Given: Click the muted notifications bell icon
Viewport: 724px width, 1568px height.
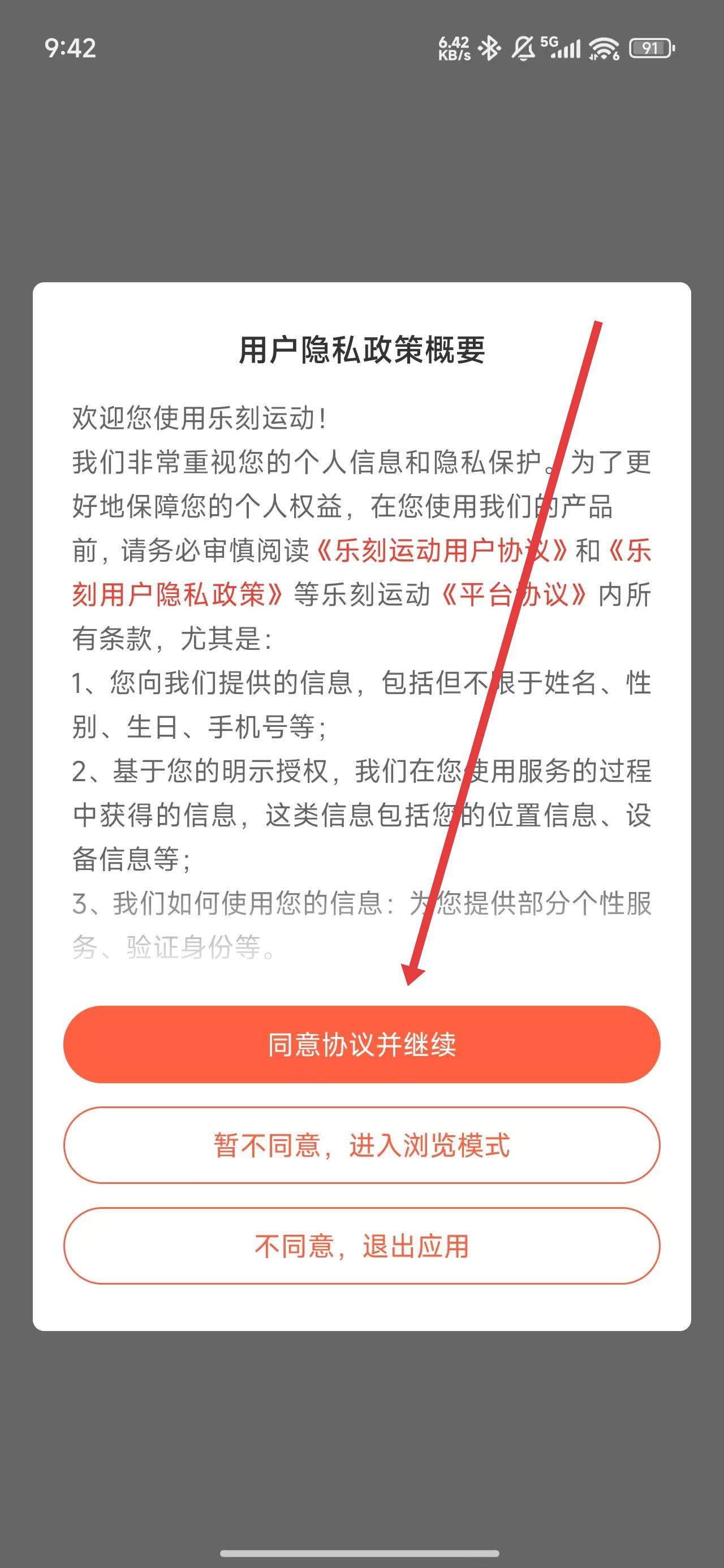Looking at the screenshot, I should point(523,48).
